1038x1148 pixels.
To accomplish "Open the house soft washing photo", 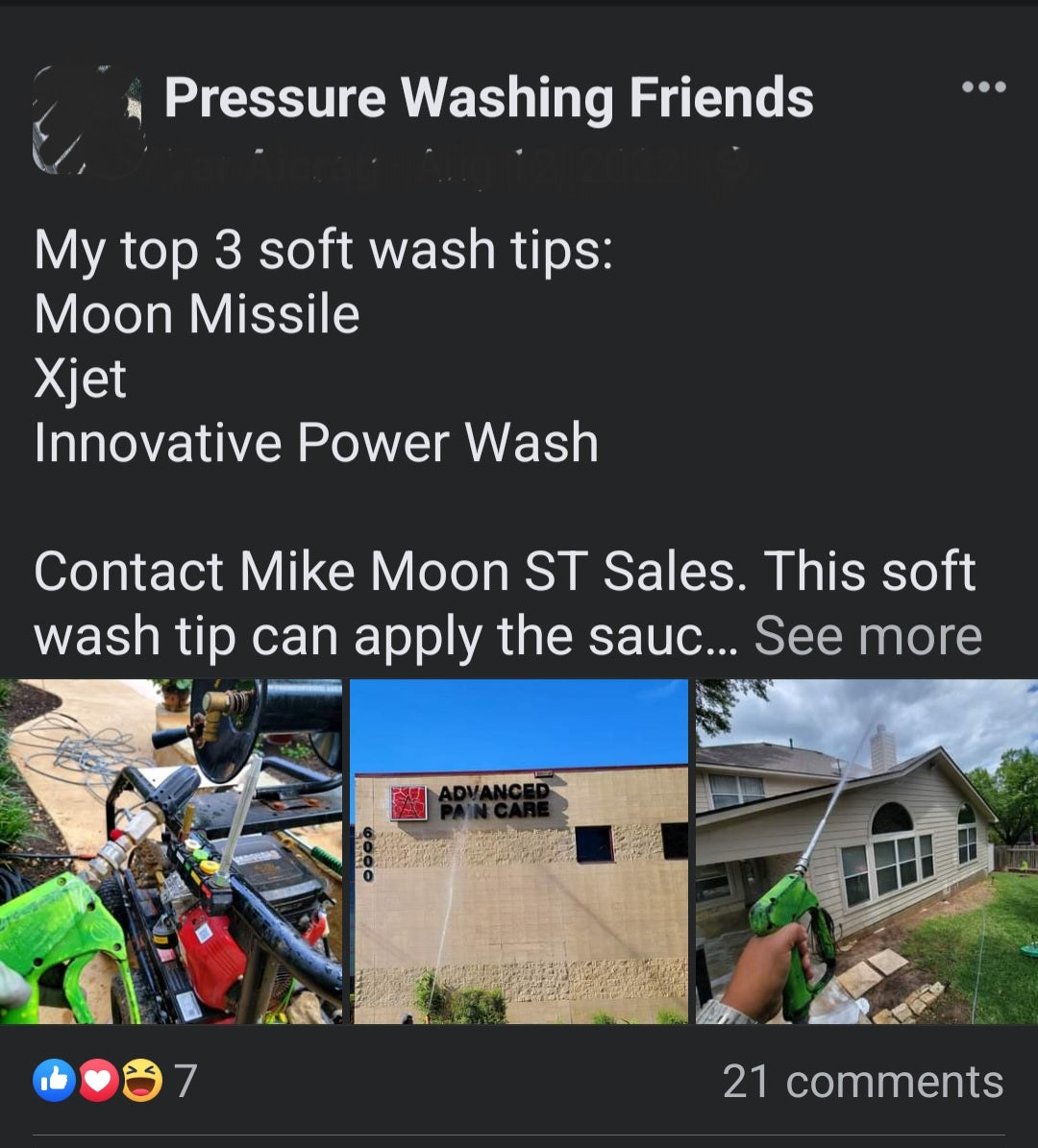I will (x=867, y=851).
